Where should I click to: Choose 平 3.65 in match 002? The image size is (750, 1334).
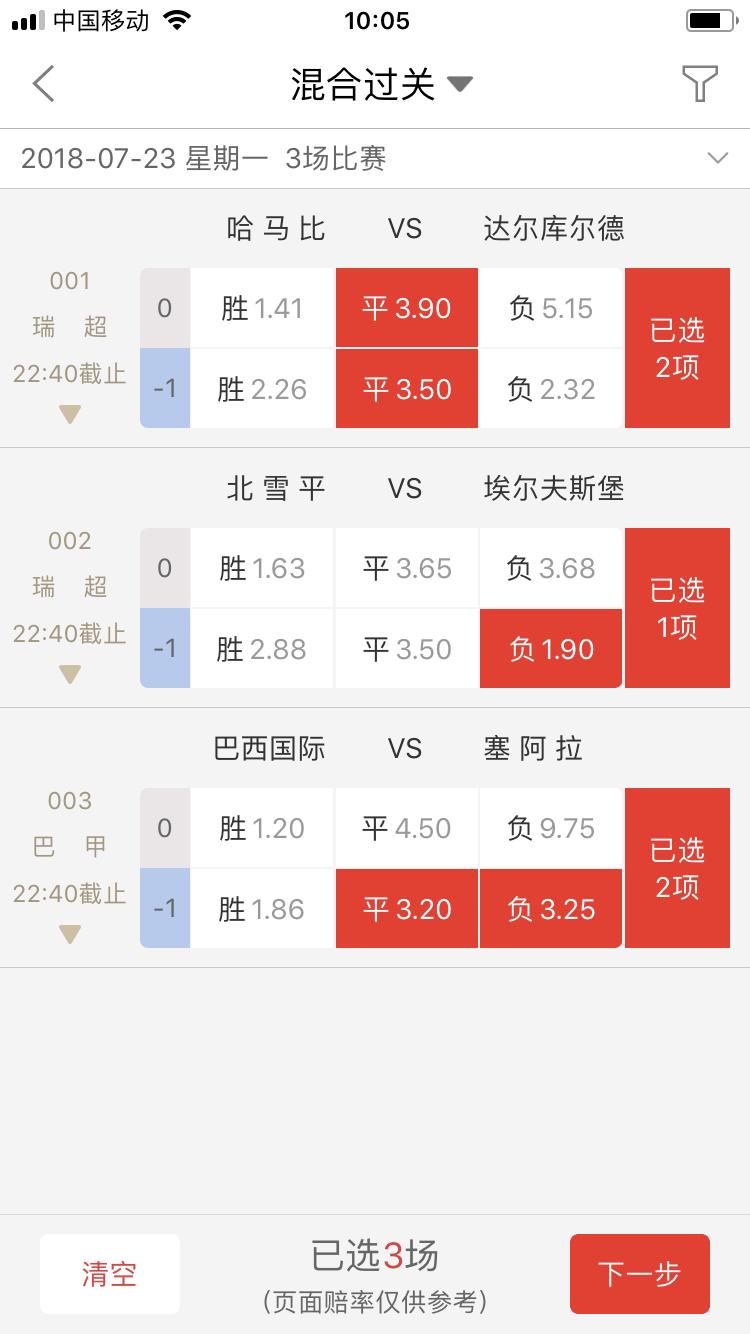point(406,568)
